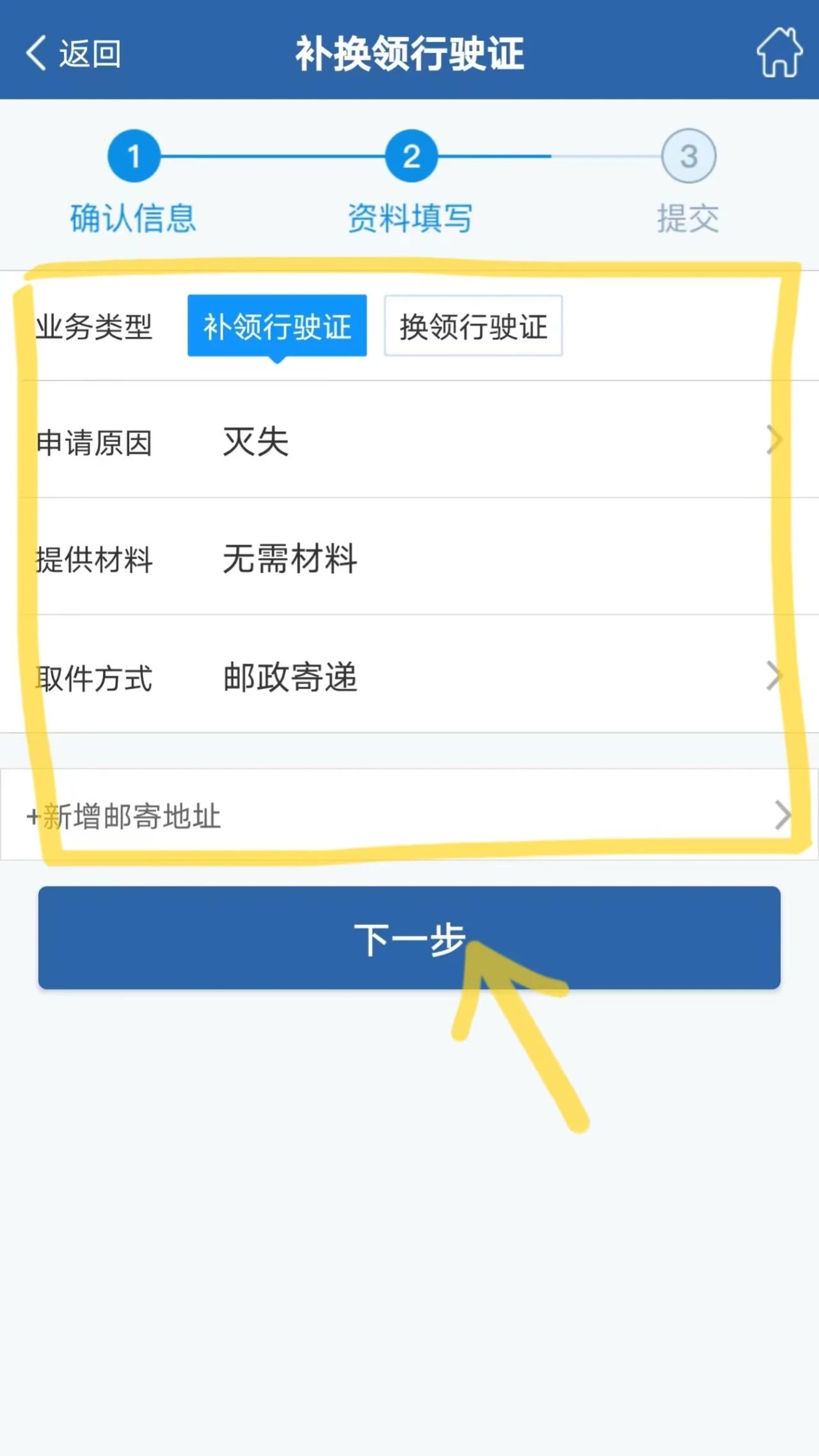Add a new mailing address via 新增邮寄地址
The height and width of the screenshot is (1456, 819).
click(x=409, y=816)
